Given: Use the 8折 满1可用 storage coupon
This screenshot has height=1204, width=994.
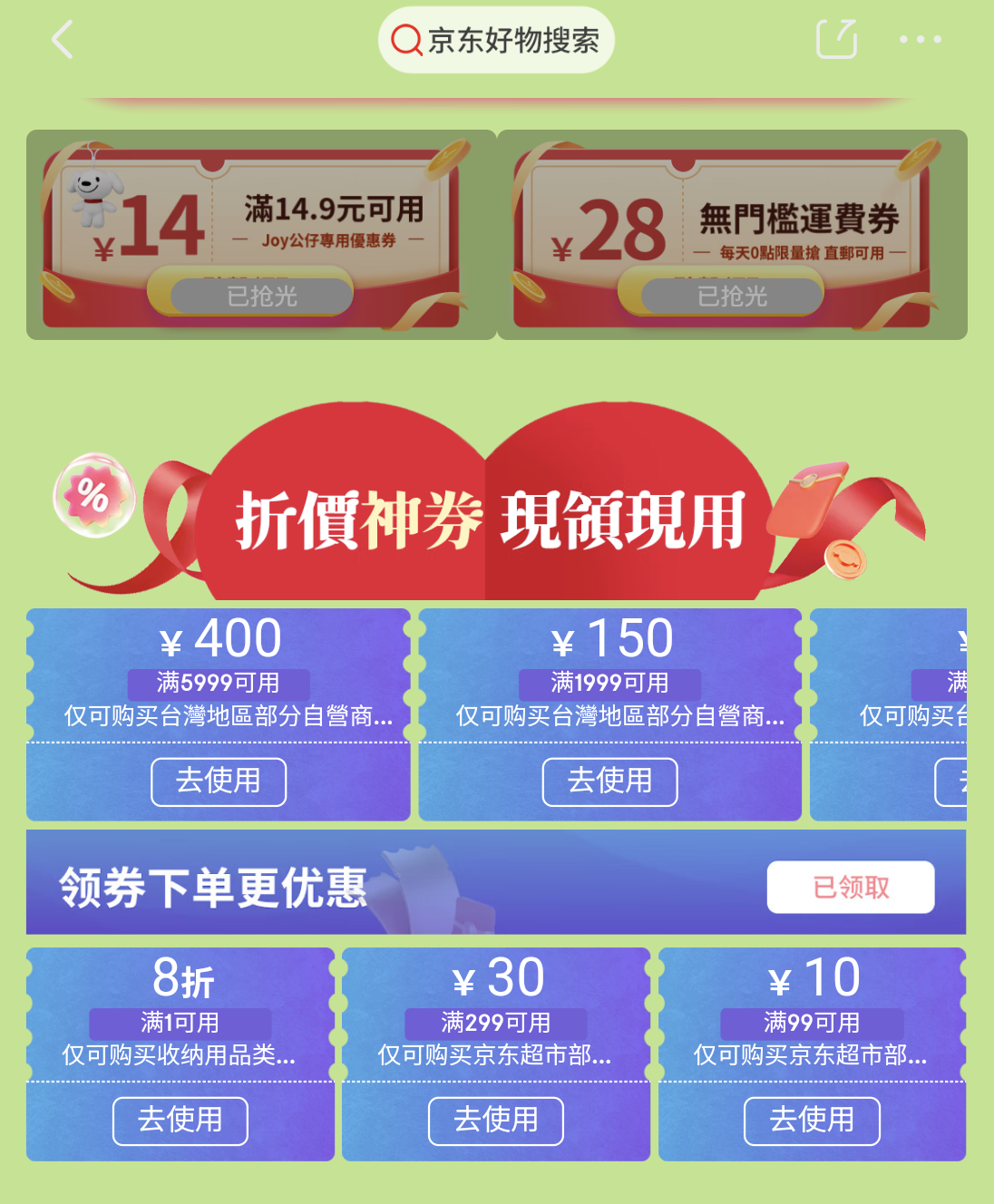Looking at the screenshot, I should tap(180, 1121).
